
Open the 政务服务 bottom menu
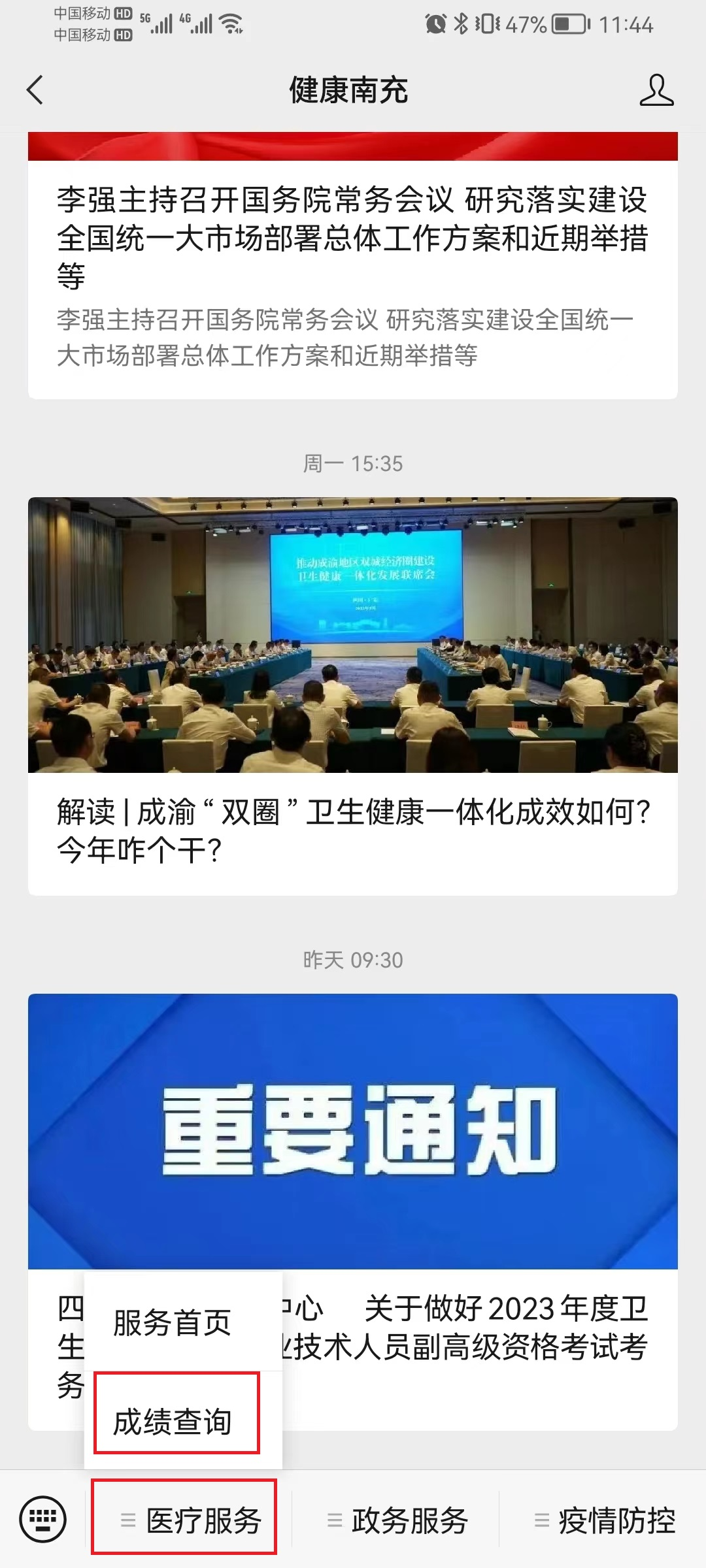(397, 1521)
